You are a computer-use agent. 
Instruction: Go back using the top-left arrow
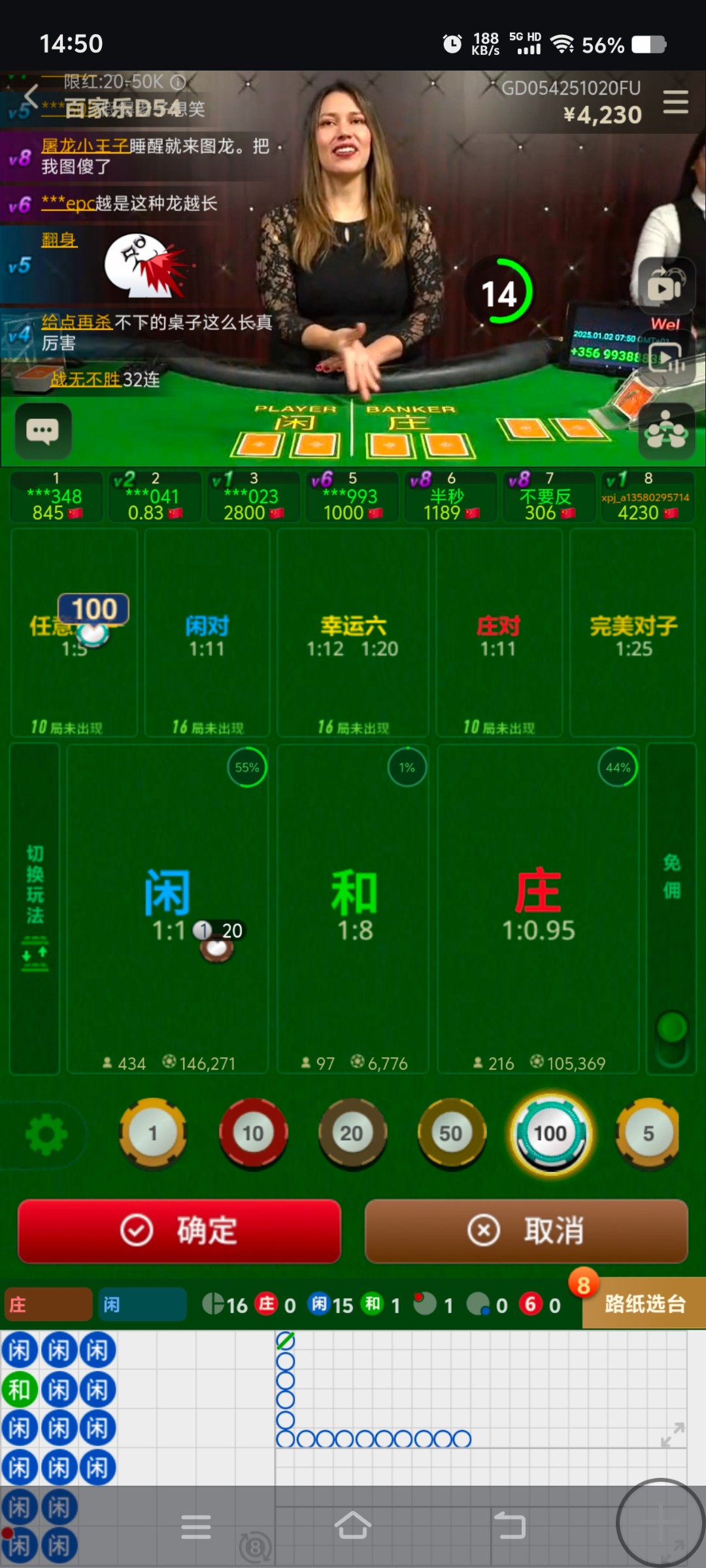(x=29, y=97)
